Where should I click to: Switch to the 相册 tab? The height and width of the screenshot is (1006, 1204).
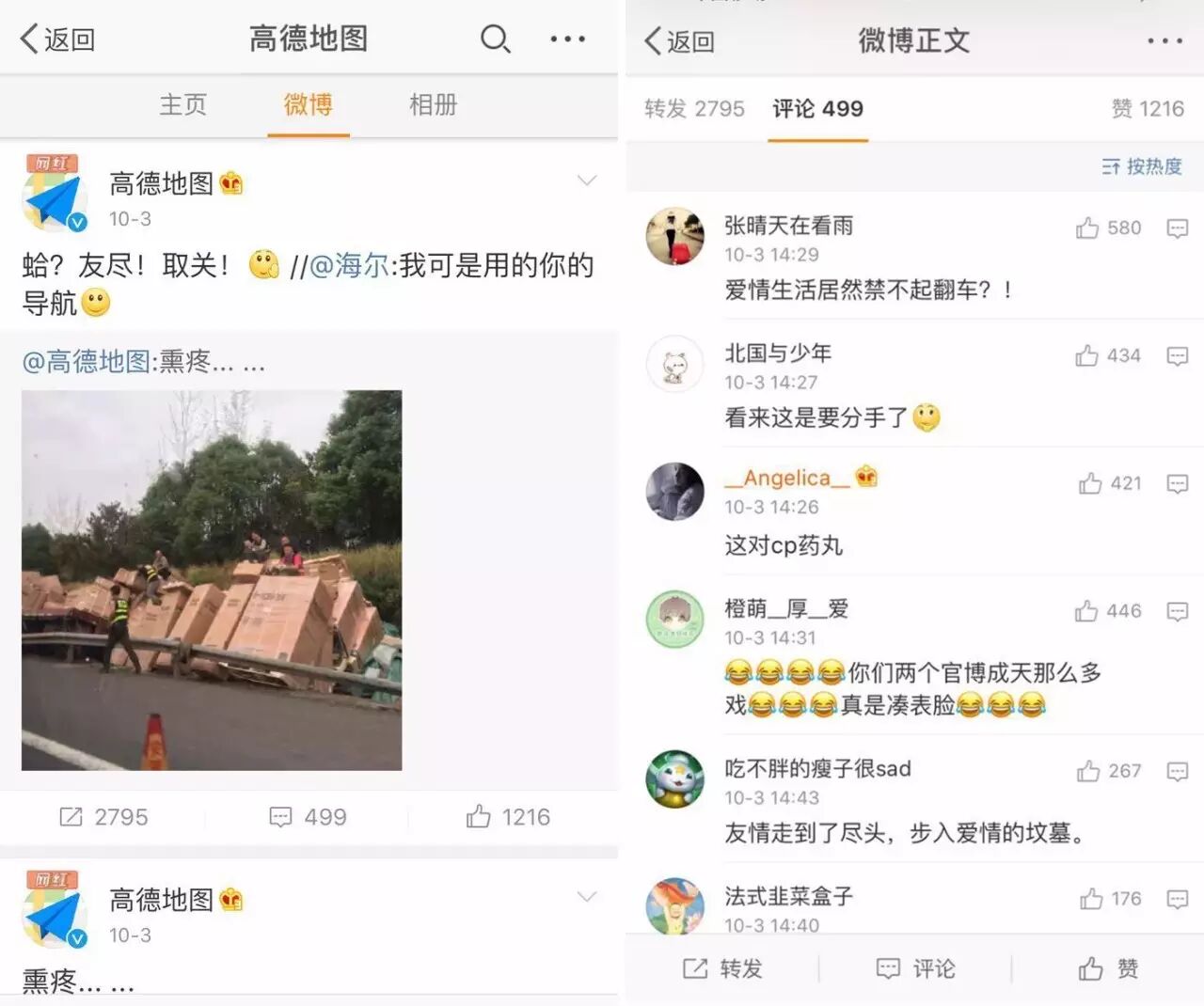[x=433, y=104]
